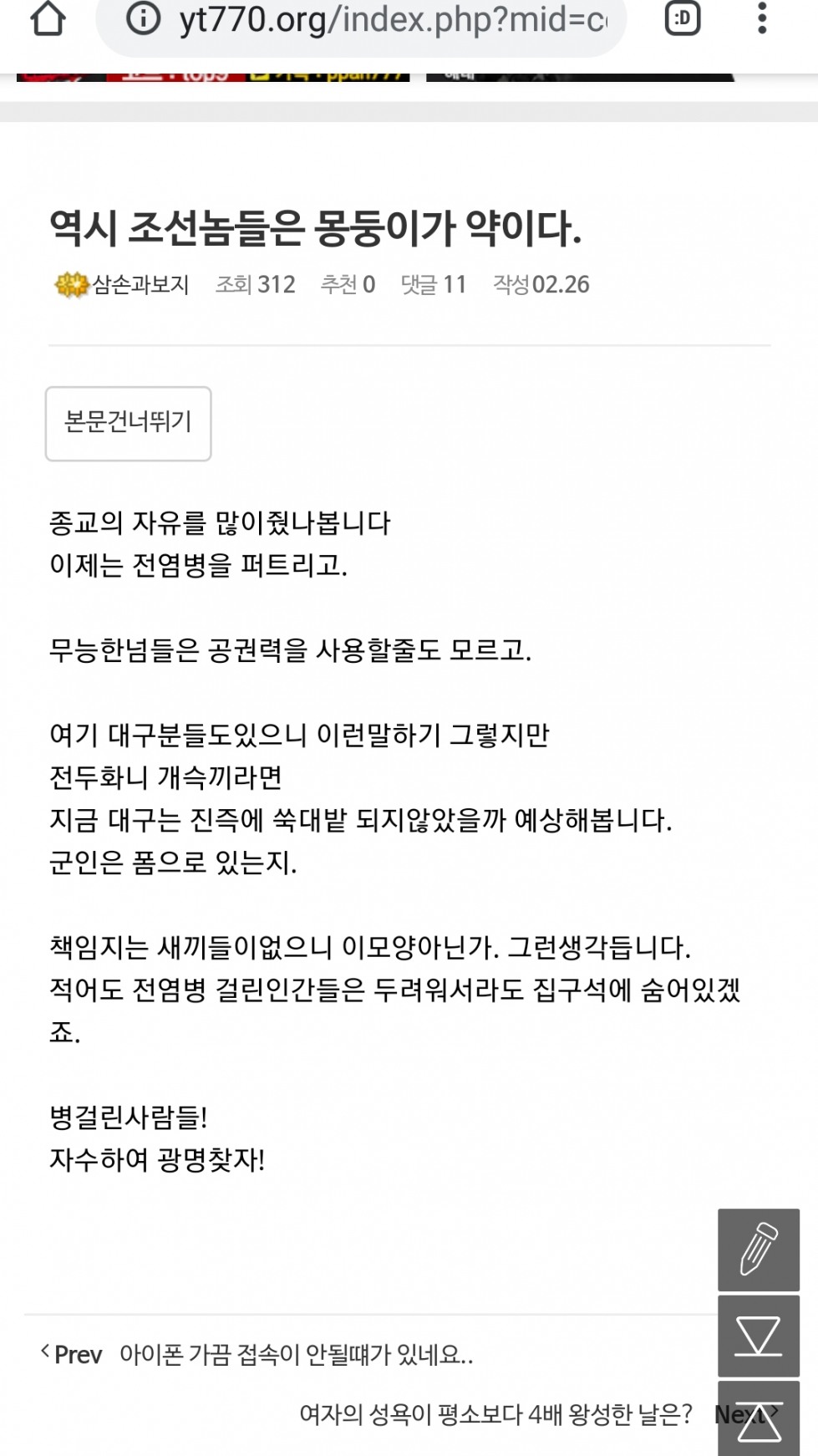Tap the floating pencil write button
818x1456 pixels.
tap(759, 1250)
